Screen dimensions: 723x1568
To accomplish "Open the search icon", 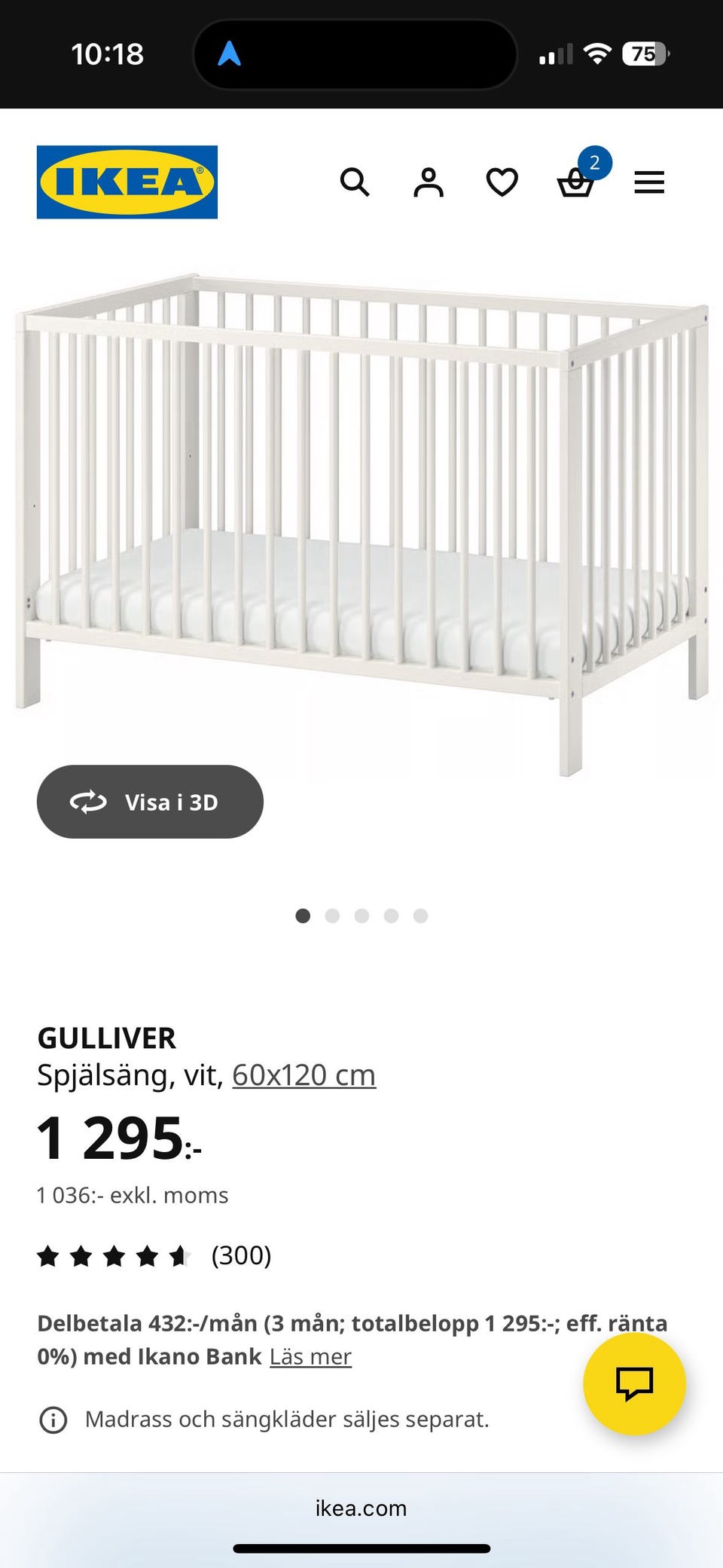I will pos(355,182).
